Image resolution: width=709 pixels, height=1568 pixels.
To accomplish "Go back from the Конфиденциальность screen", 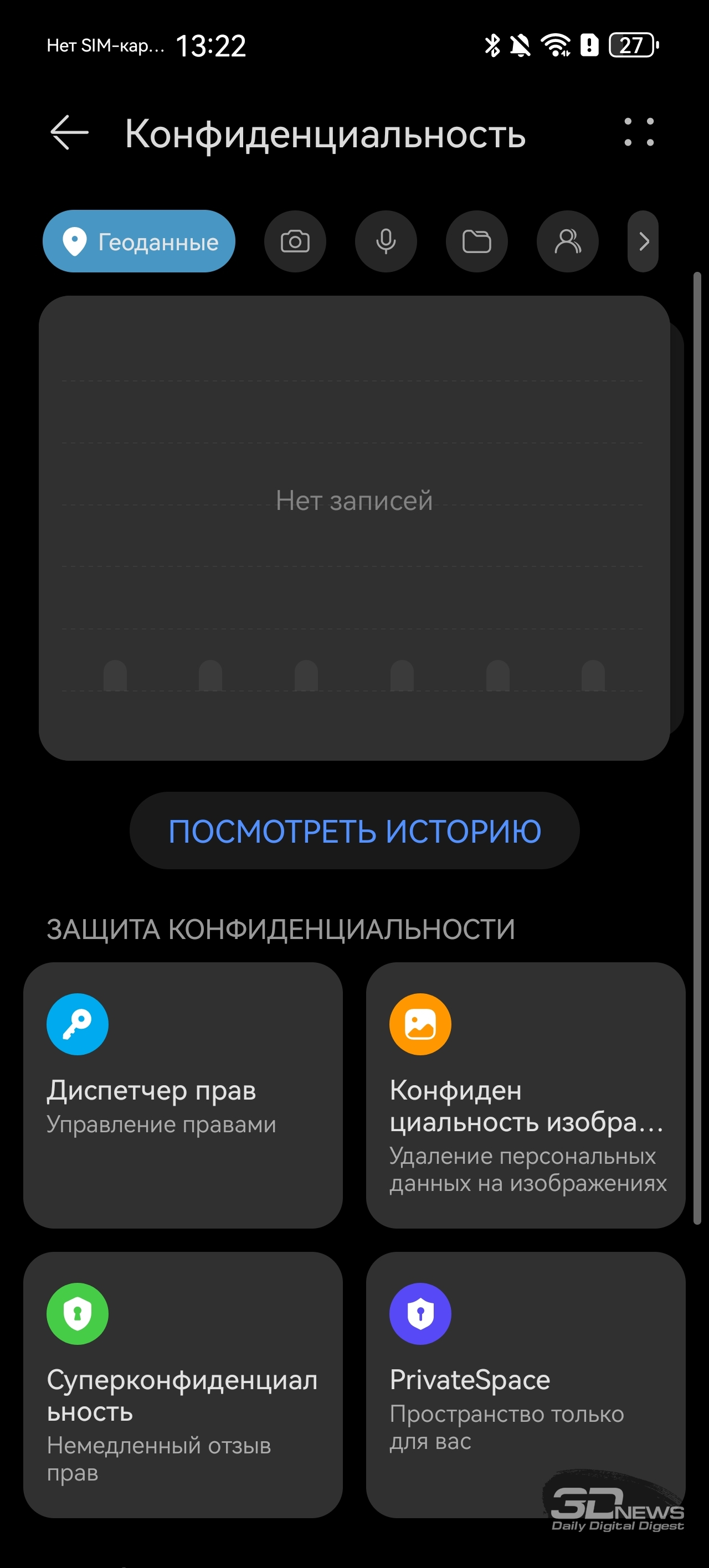I will pos(69,132).
